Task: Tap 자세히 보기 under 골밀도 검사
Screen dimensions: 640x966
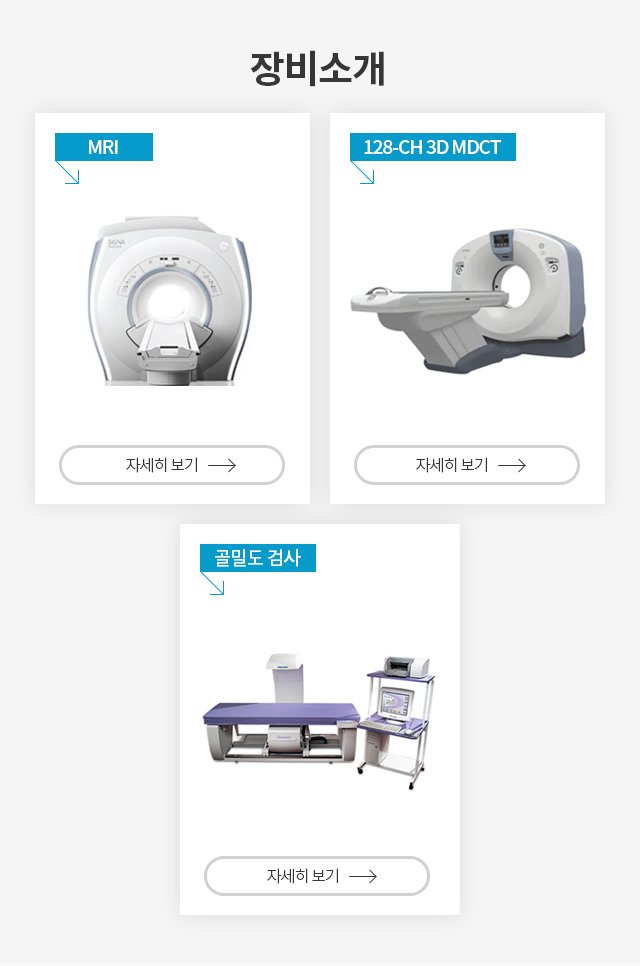Action: point(317,876)
